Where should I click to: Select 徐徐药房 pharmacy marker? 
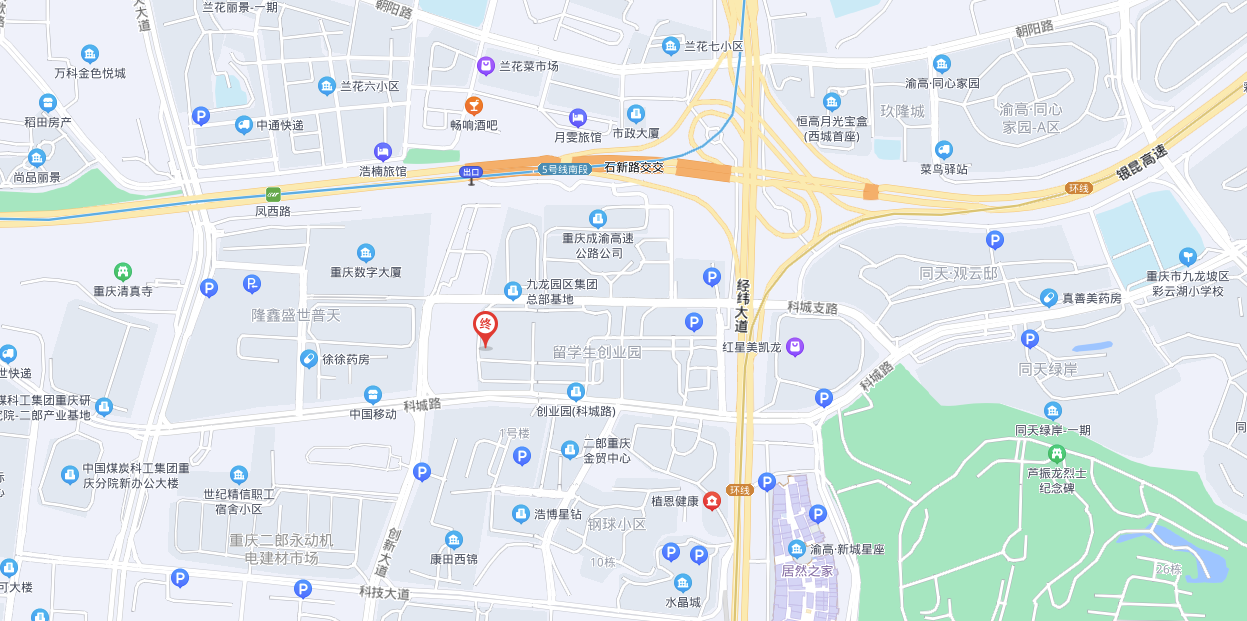309,359
